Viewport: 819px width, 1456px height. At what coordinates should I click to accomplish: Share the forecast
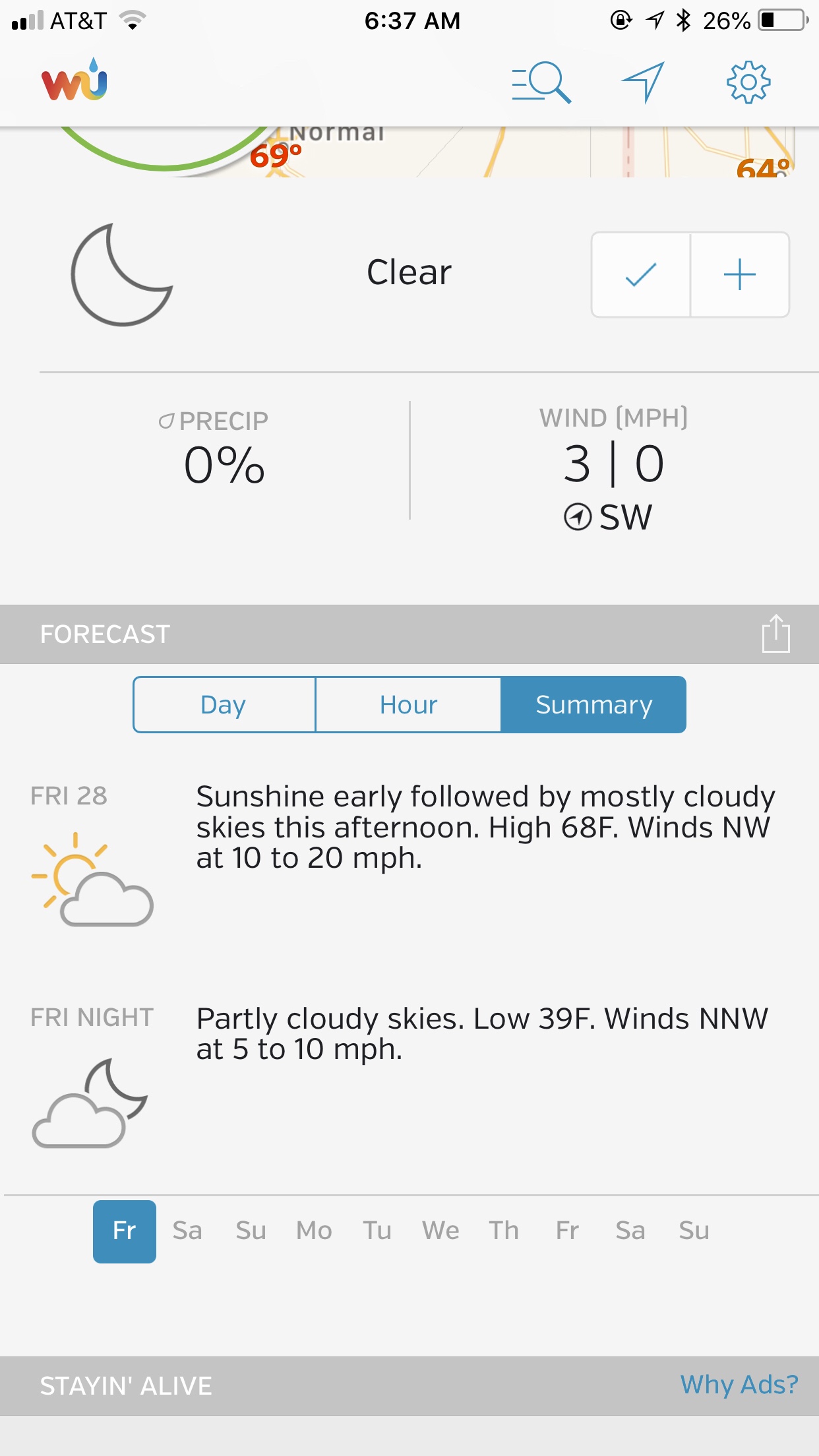pyautogui.click(x=775, y=634)
